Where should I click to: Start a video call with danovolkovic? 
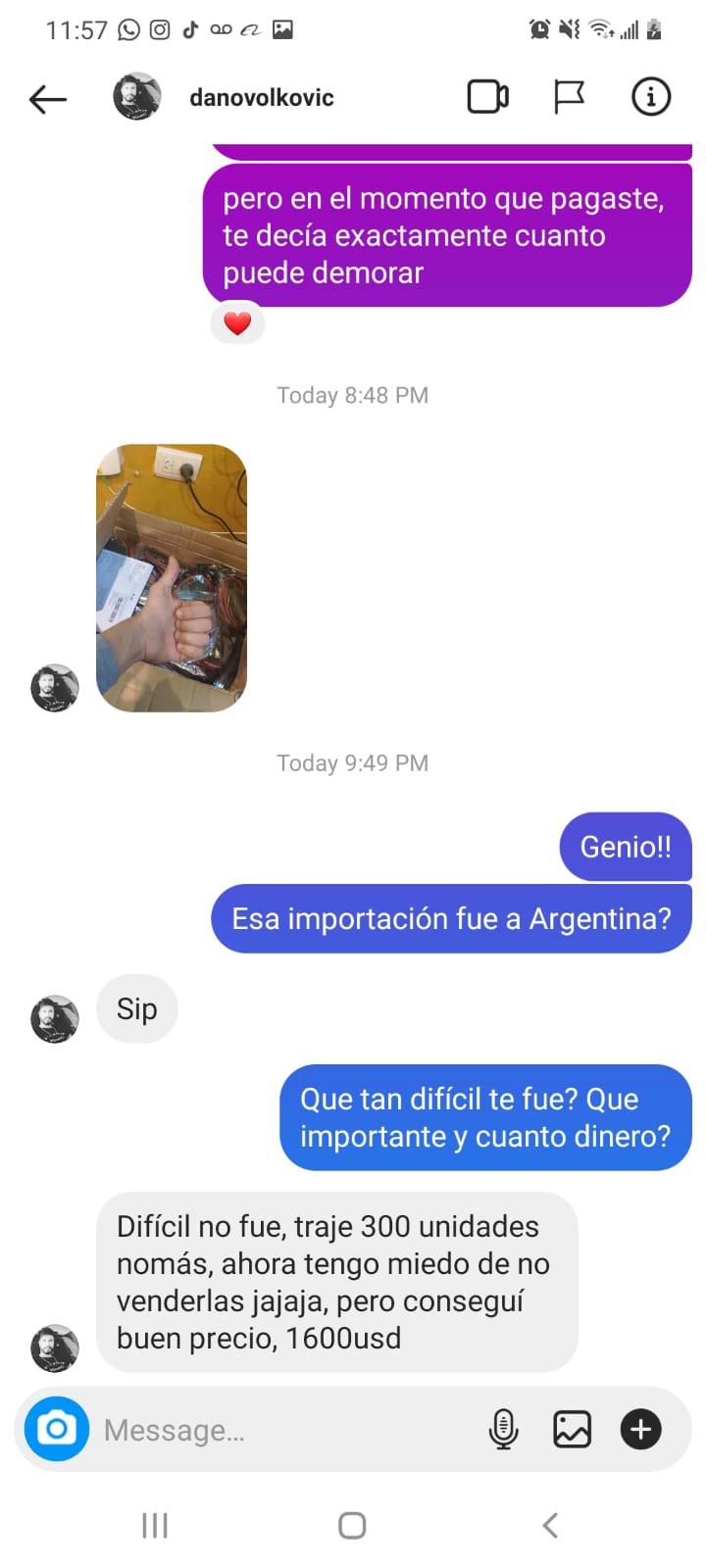(x=487, y=96)
